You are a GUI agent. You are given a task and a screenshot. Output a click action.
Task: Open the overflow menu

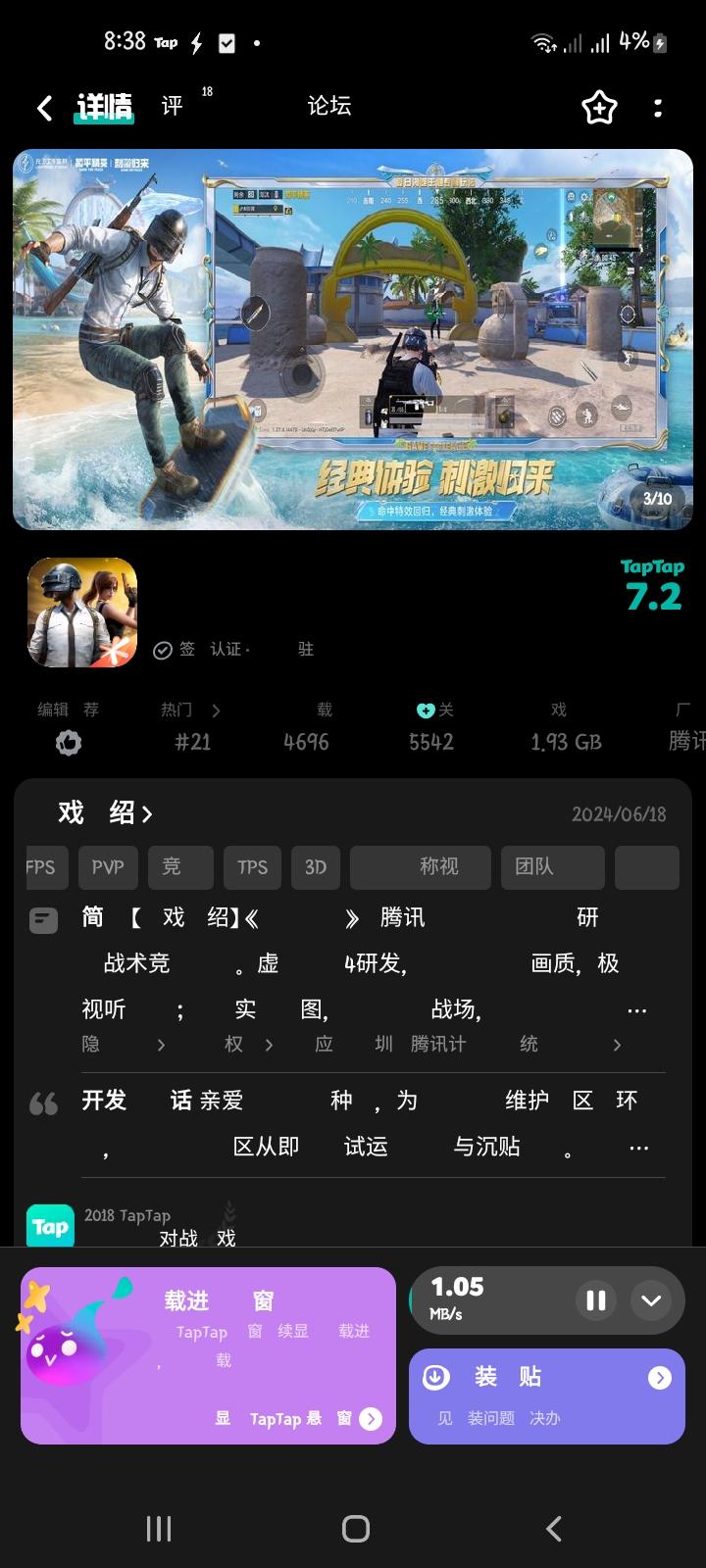(x=658, y=108)
